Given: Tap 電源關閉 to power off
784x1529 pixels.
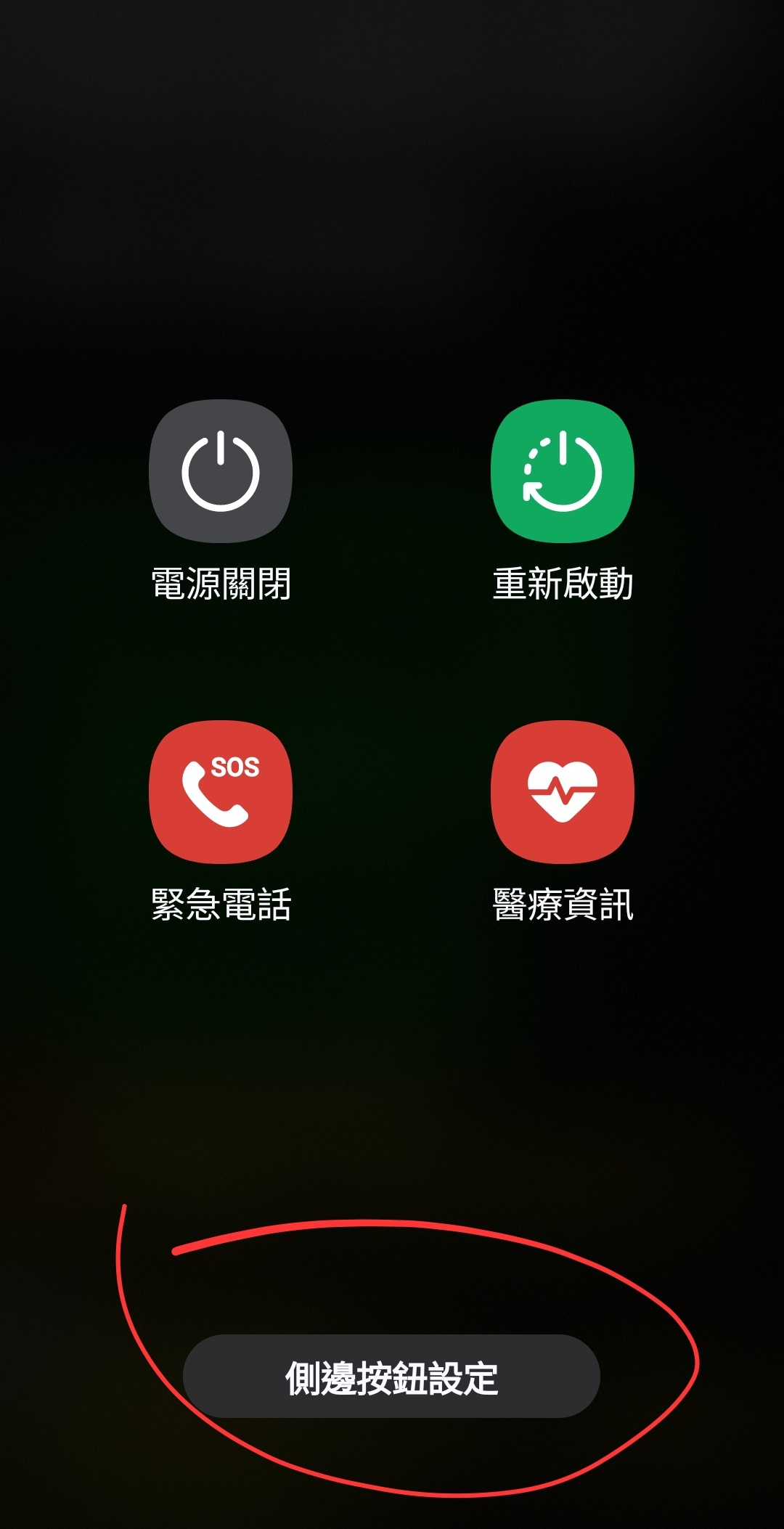Looking at the screenshot, I should (x=221, y=472).
